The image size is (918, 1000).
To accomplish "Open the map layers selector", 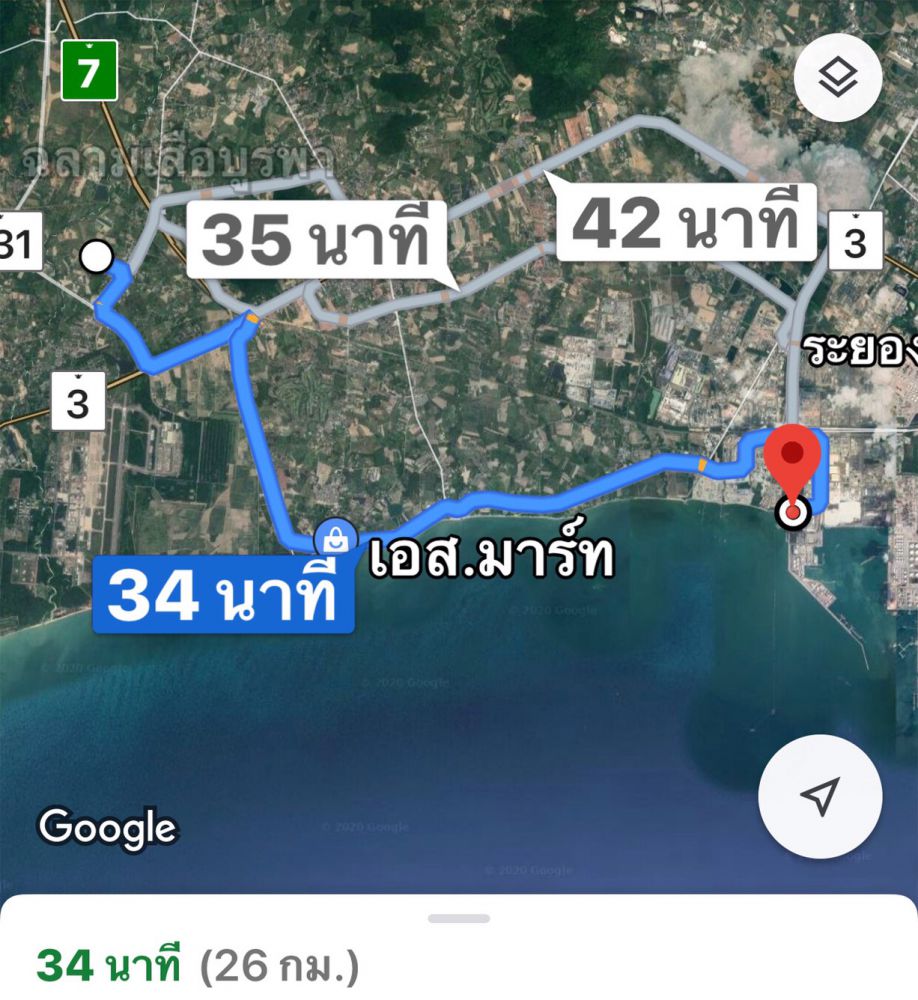I will coord(837,79).
